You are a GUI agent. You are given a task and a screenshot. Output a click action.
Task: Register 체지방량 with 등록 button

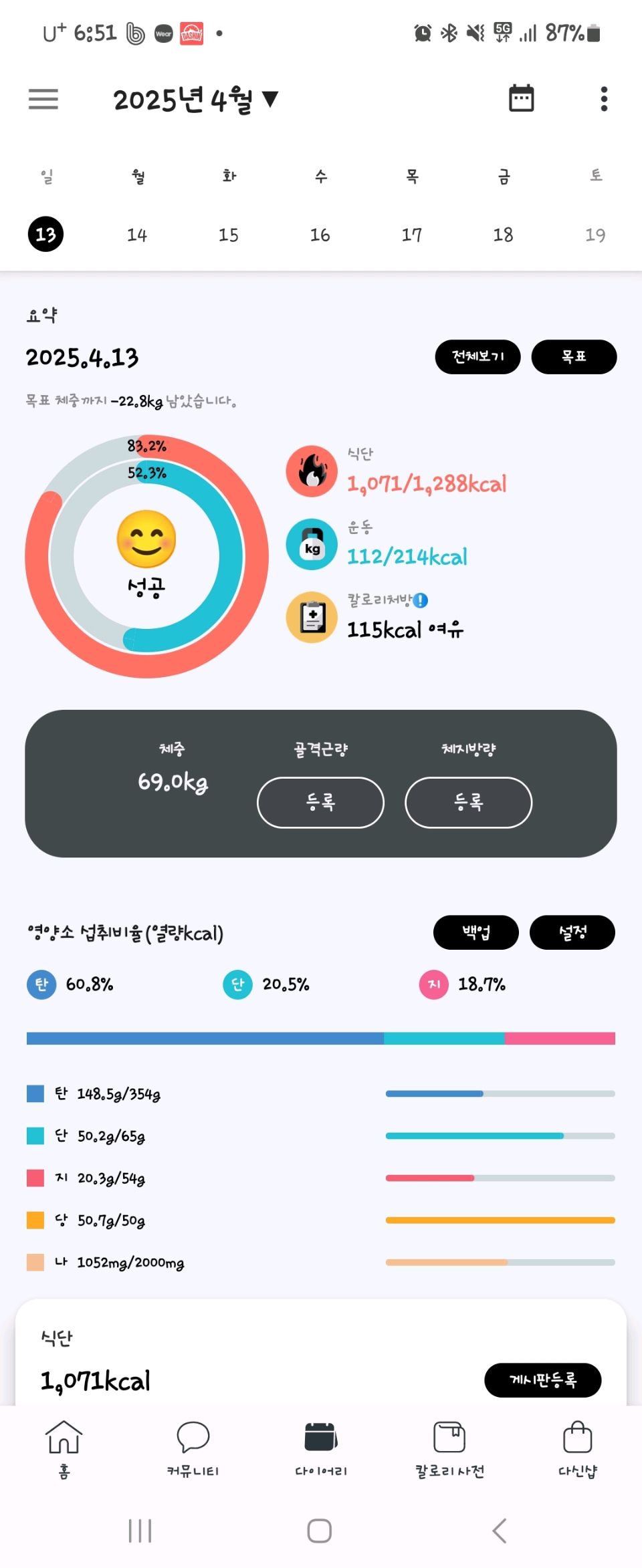tap(468, 802)
